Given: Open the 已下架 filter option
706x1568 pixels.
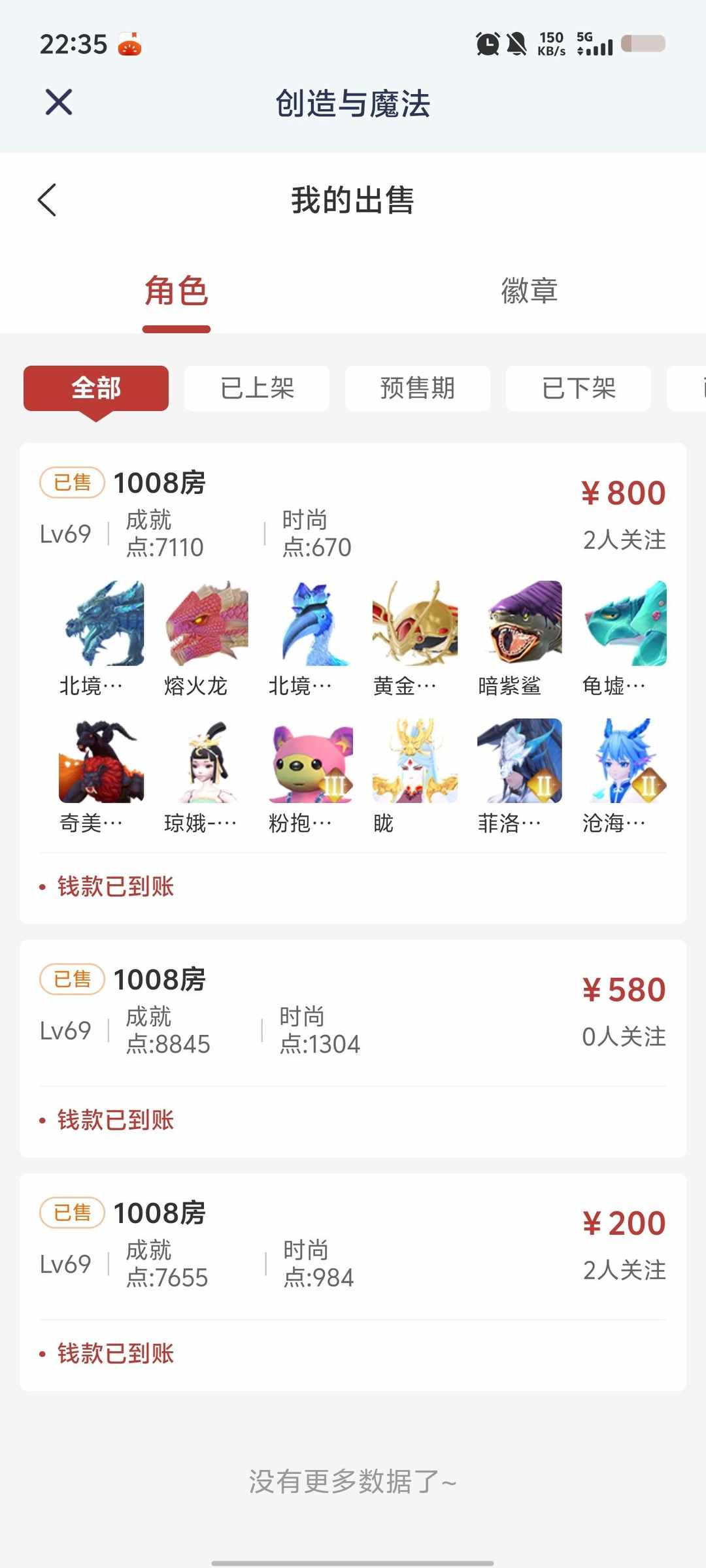Looking at the screenshot, I should [579, 388].
